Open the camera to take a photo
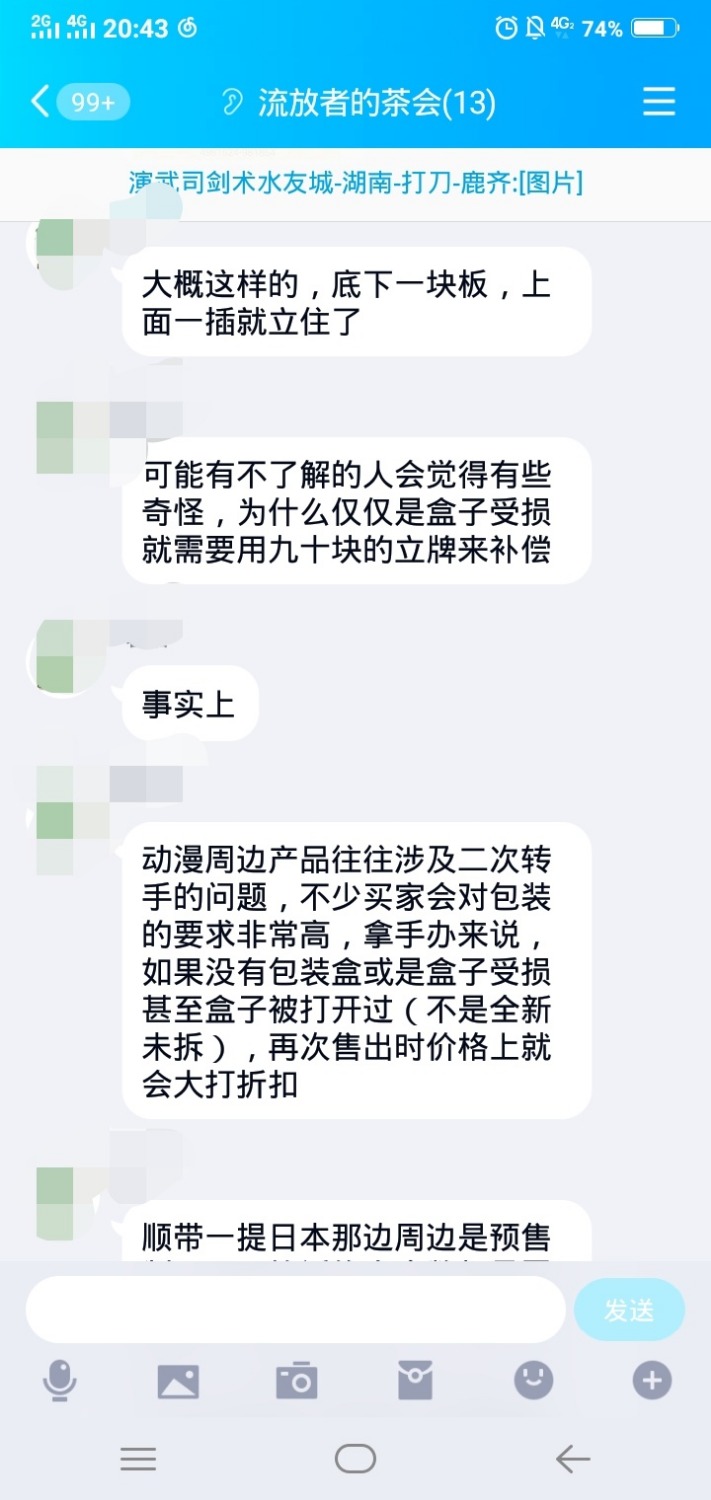 (x=297, y=1381)
